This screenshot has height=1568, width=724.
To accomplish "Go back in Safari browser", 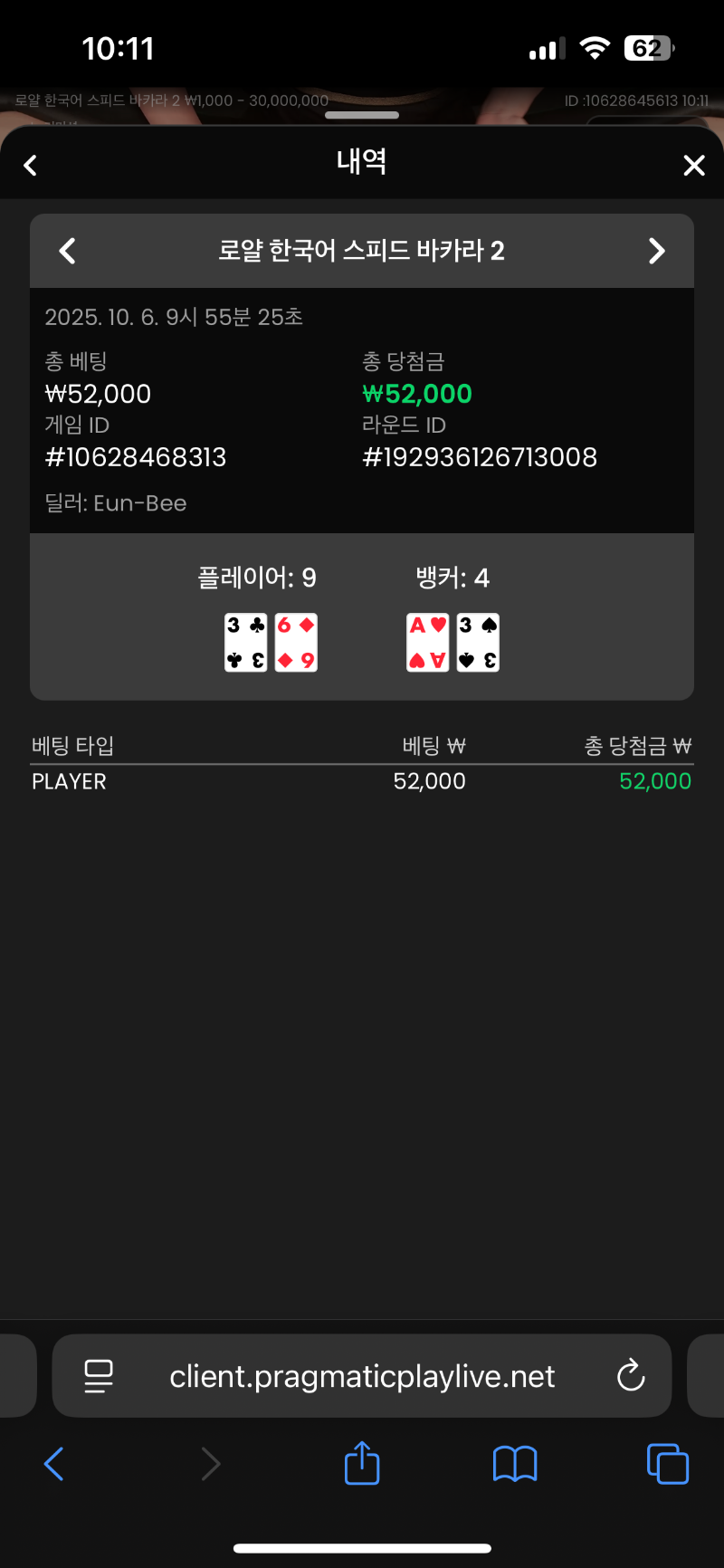I will point(54,1464).
